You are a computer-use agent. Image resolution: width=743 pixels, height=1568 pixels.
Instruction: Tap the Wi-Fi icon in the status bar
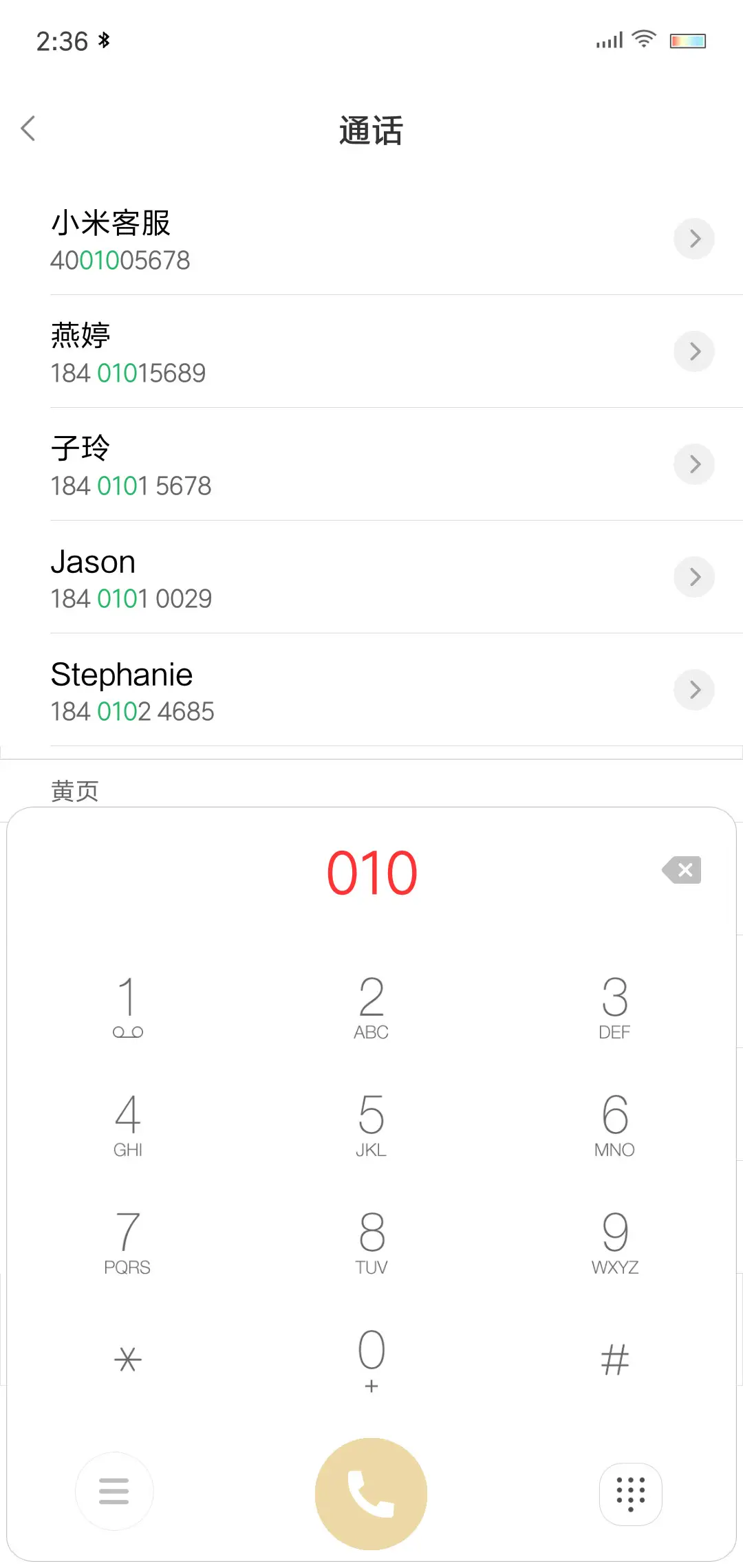(644, 39)
